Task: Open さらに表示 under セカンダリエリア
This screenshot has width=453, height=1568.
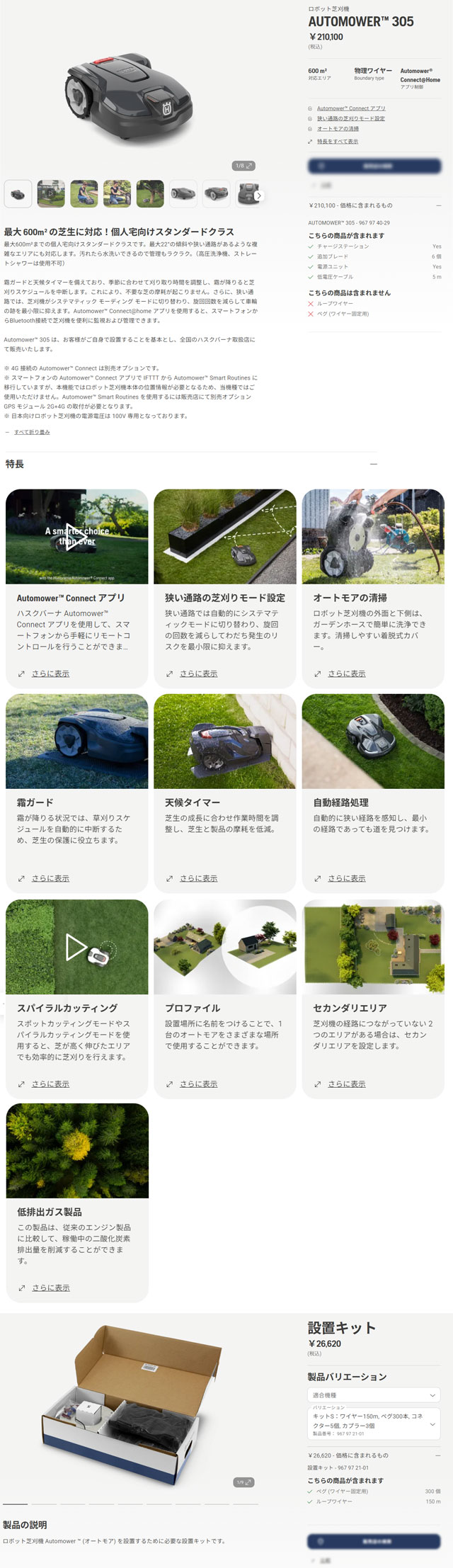Action: point(346,1084)
